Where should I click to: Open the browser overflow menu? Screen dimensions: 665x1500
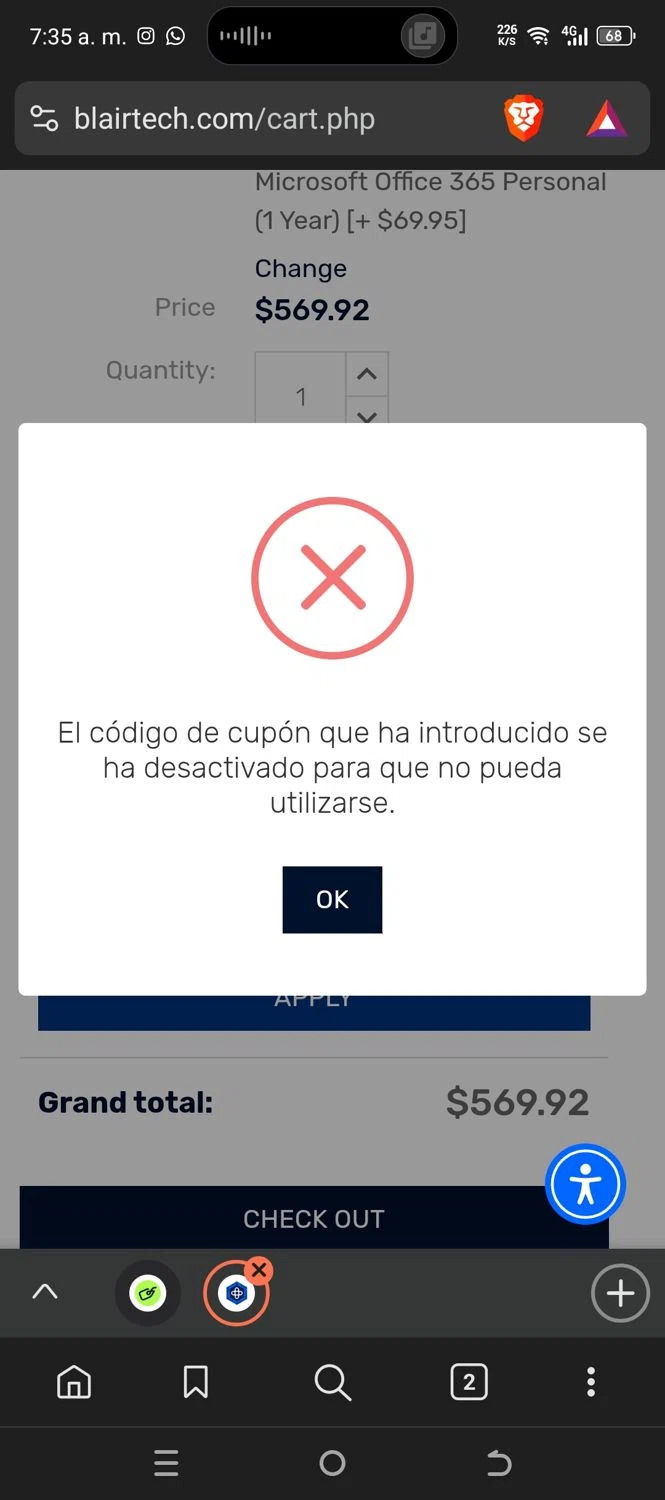591,1382
